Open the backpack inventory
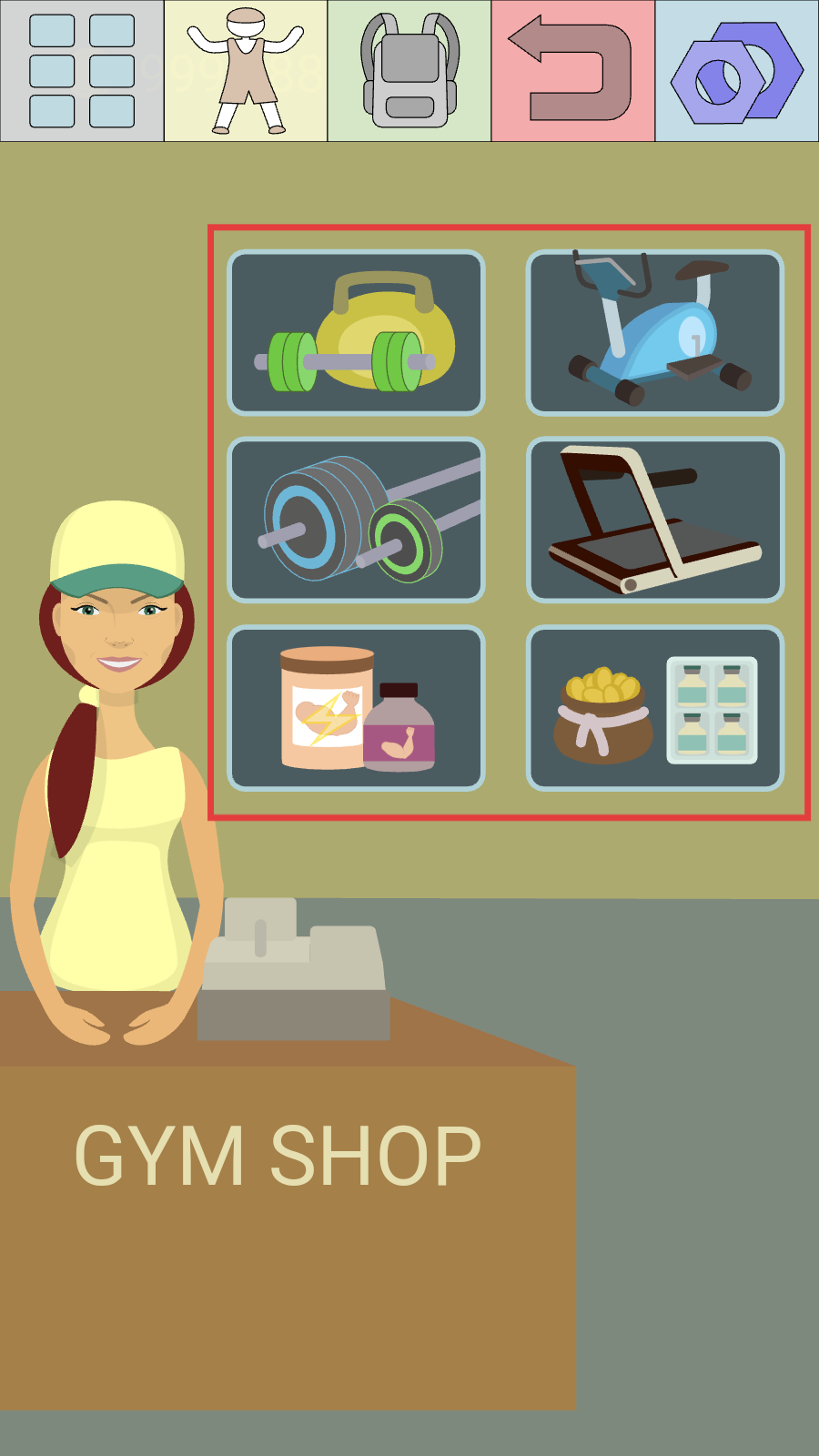 tap(409, 71)
